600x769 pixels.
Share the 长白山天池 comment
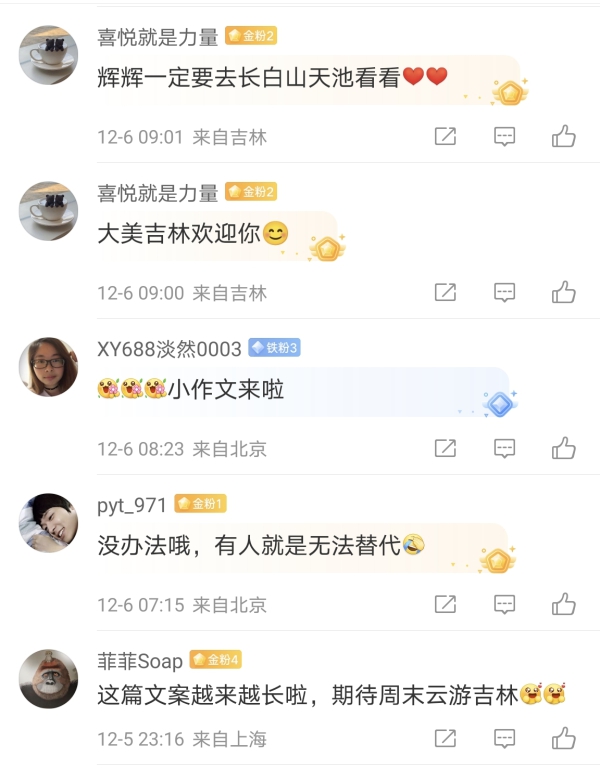[445, 137]
